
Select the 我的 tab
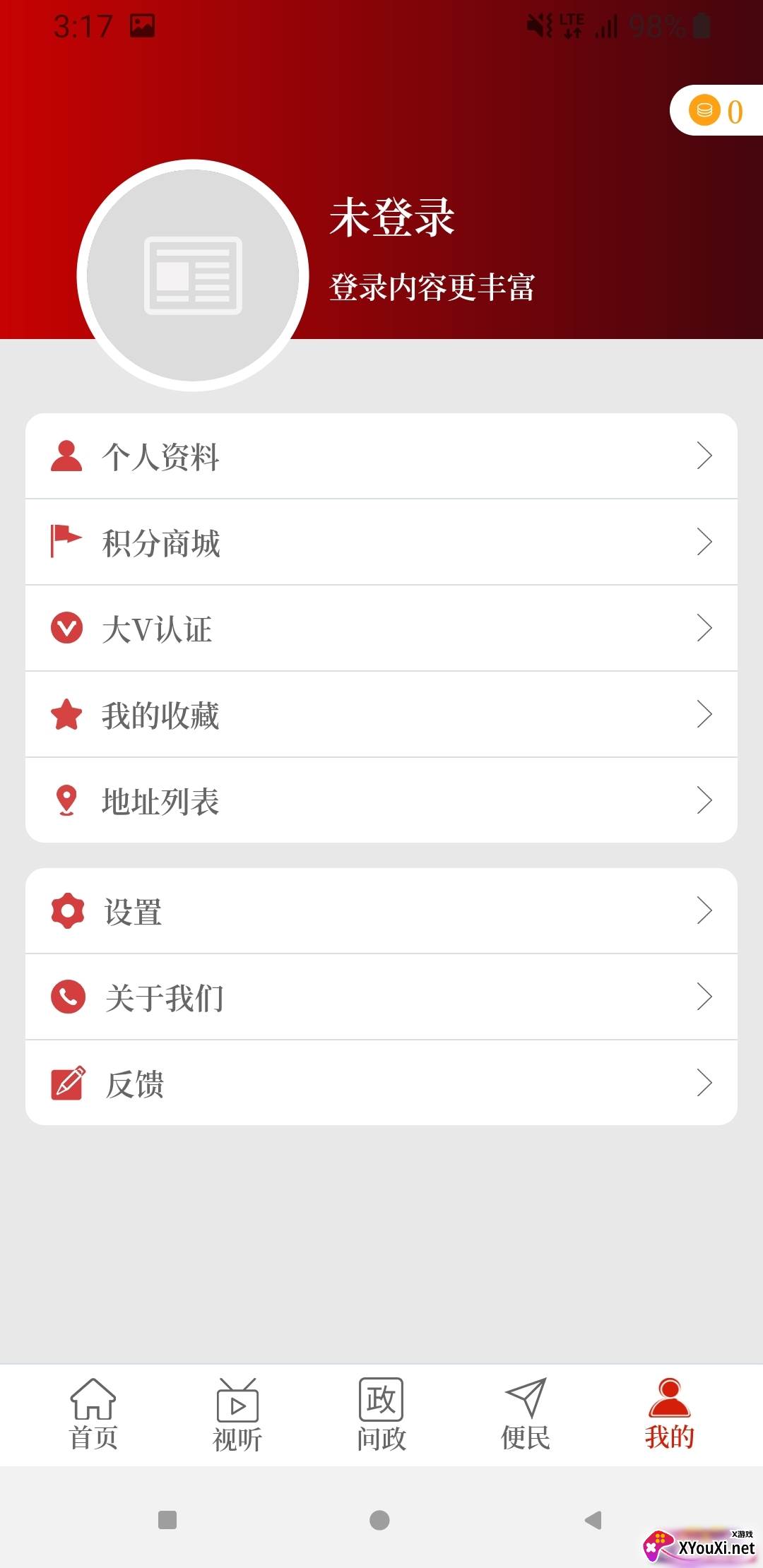click(x=670, y=1415)
